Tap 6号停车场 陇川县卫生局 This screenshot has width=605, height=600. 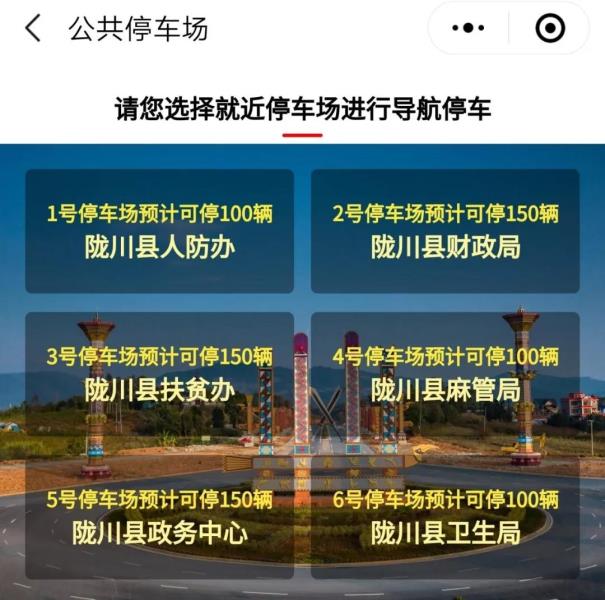[x=445, y=516]
